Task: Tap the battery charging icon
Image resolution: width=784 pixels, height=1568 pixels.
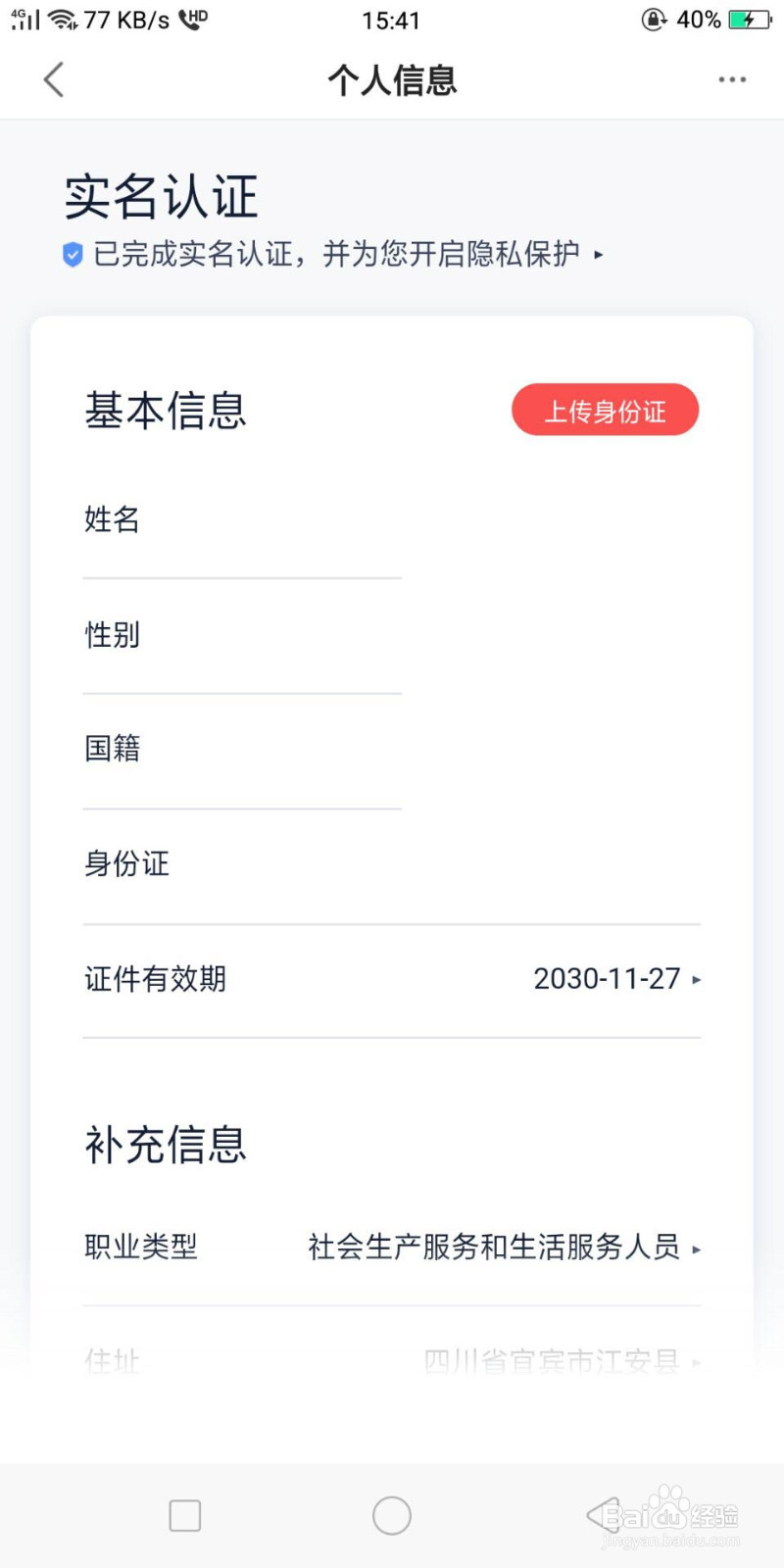Action: tap(749, 18)
